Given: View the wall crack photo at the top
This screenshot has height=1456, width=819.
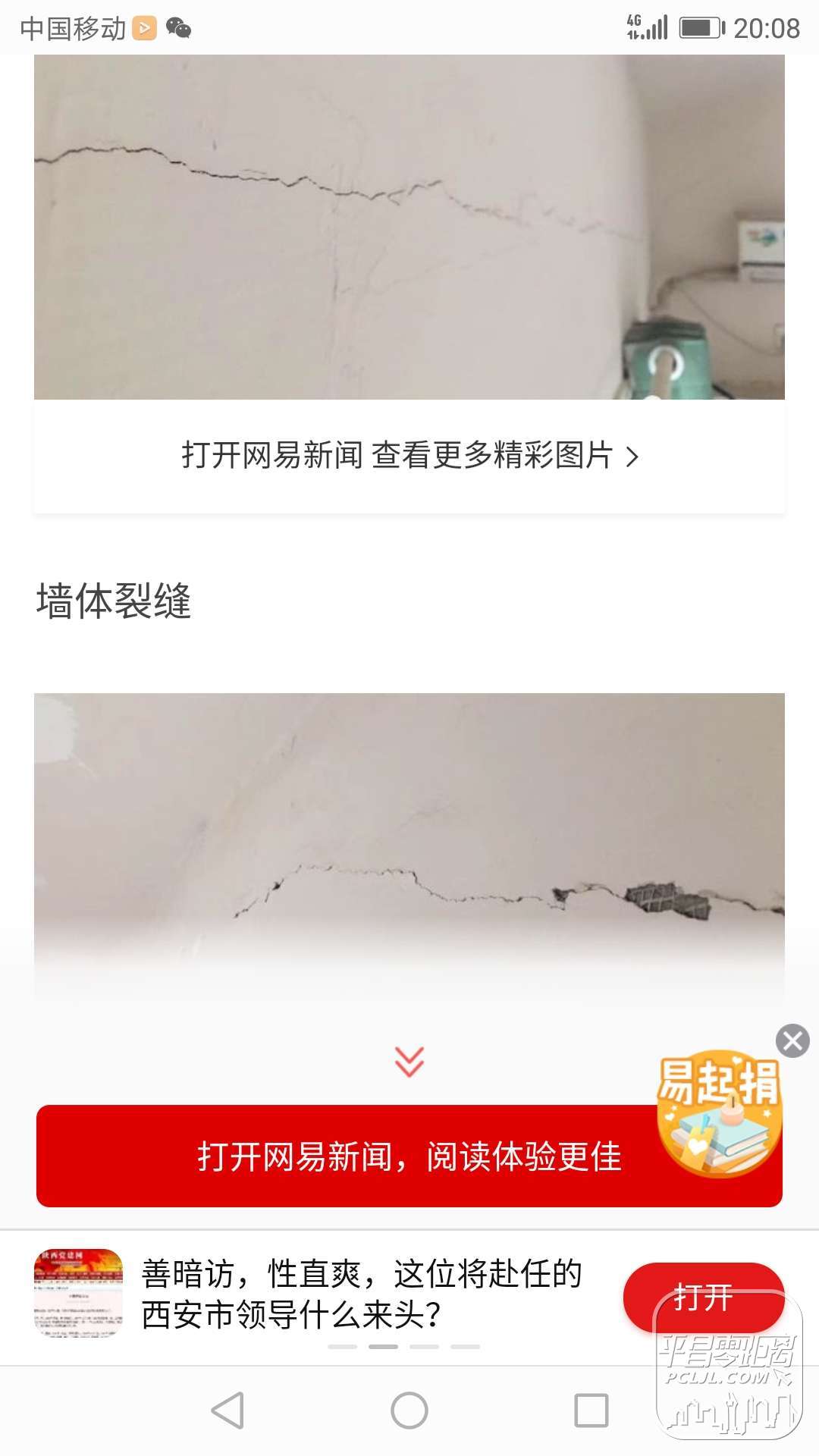Looking at the screenshot, I should pyautogui.click(x=409, y=227).
